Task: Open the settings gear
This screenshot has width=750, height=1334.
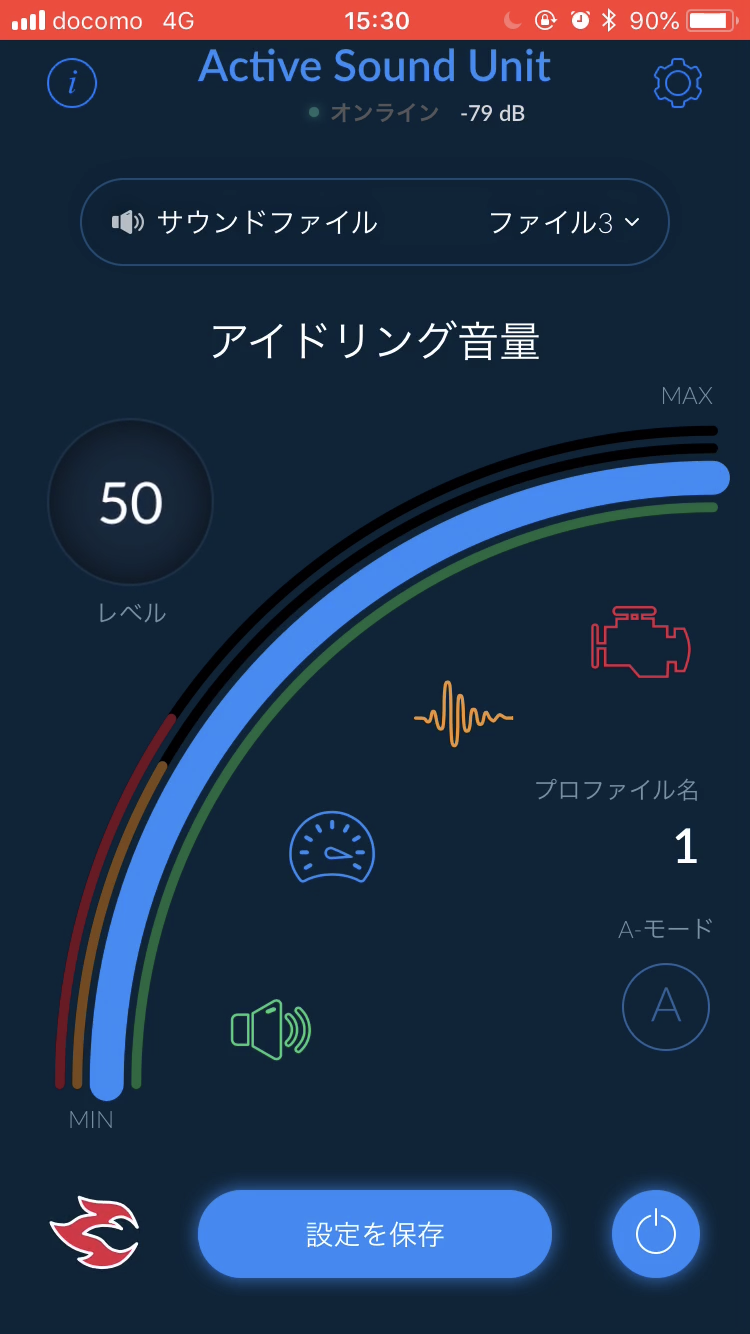Action: pyautogui.click(x=678, y=83)
